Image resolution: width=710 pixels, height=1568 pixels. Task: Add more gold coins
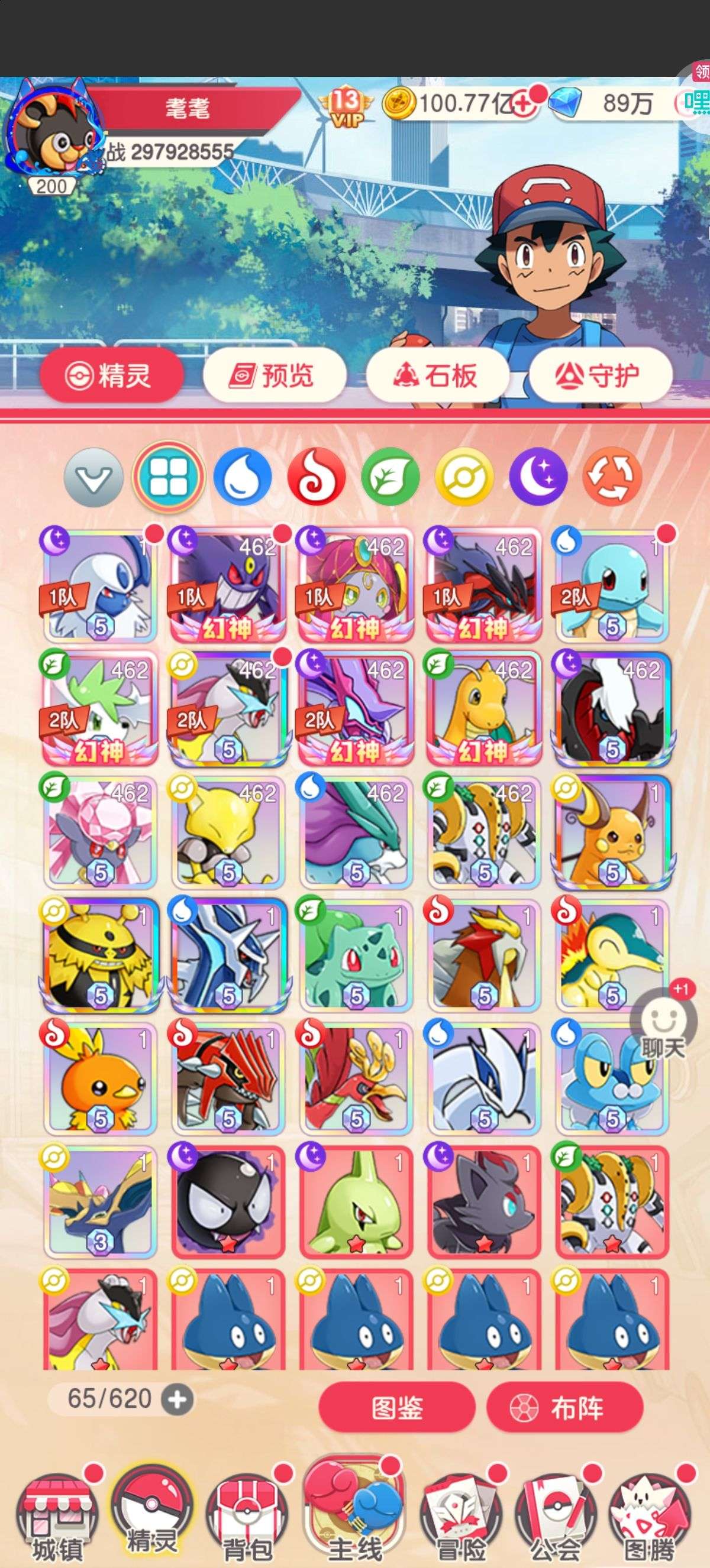point(523,105)
